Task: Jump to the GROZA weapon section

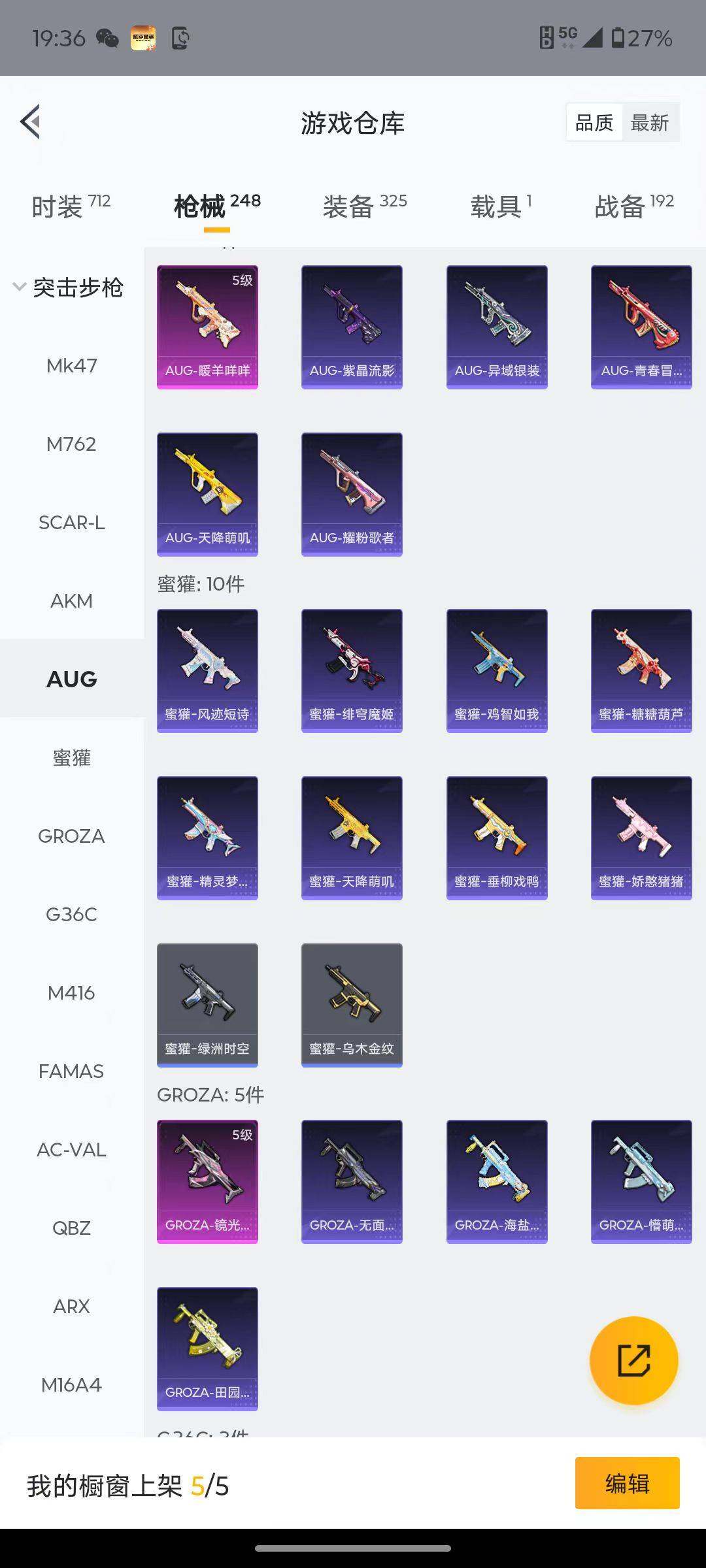Action: click(x=71, y=836)
